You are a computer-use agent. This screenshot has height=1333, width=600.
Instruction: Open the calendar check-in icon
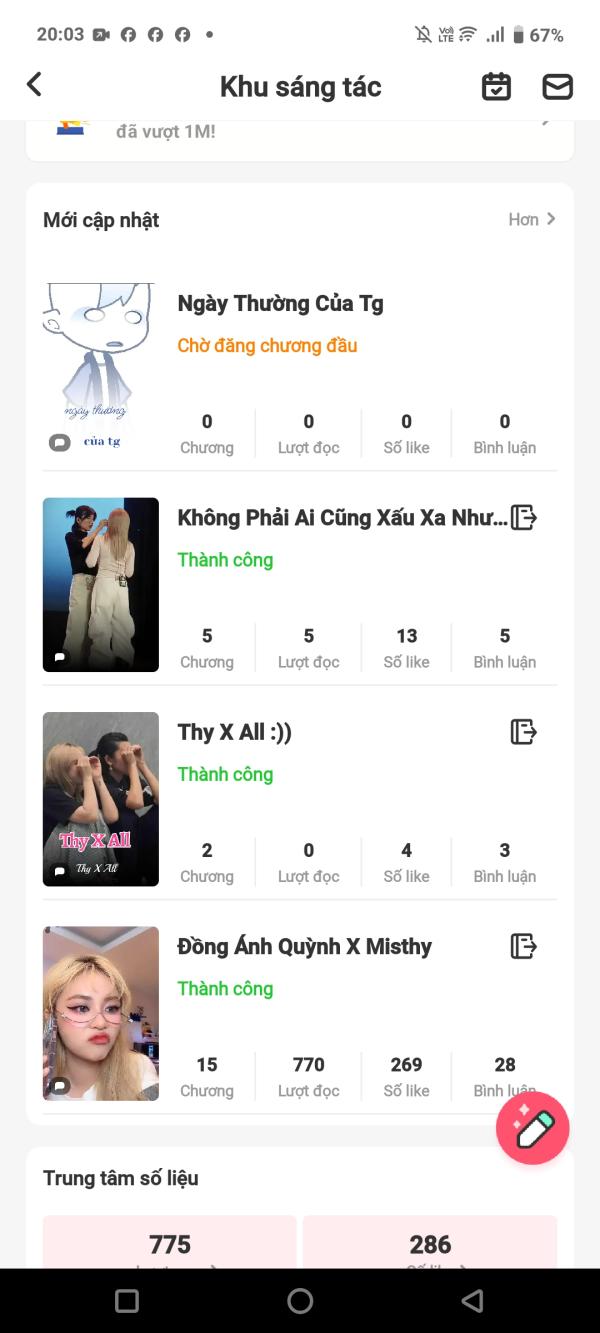click(x=496, y=87)
